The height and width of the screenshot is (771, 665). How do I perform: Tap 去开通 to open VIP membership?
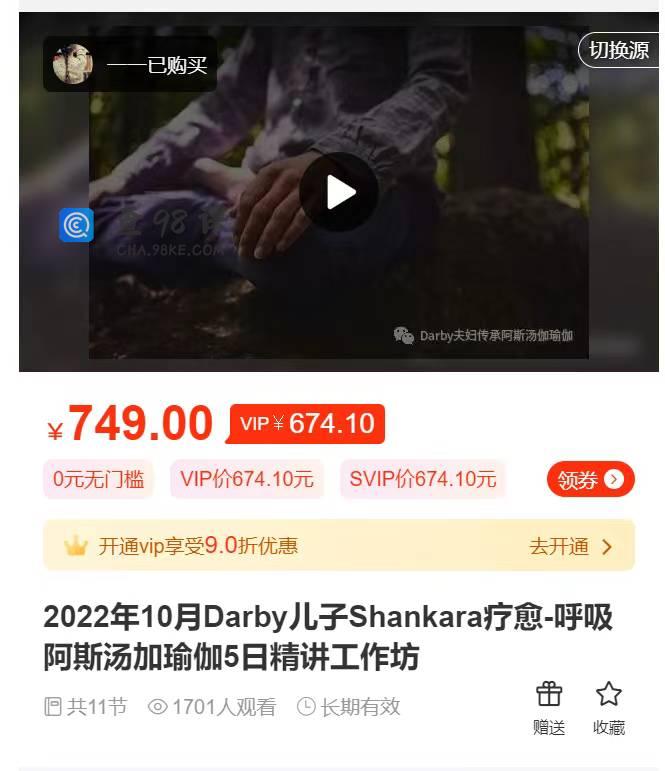click(570, 546)
